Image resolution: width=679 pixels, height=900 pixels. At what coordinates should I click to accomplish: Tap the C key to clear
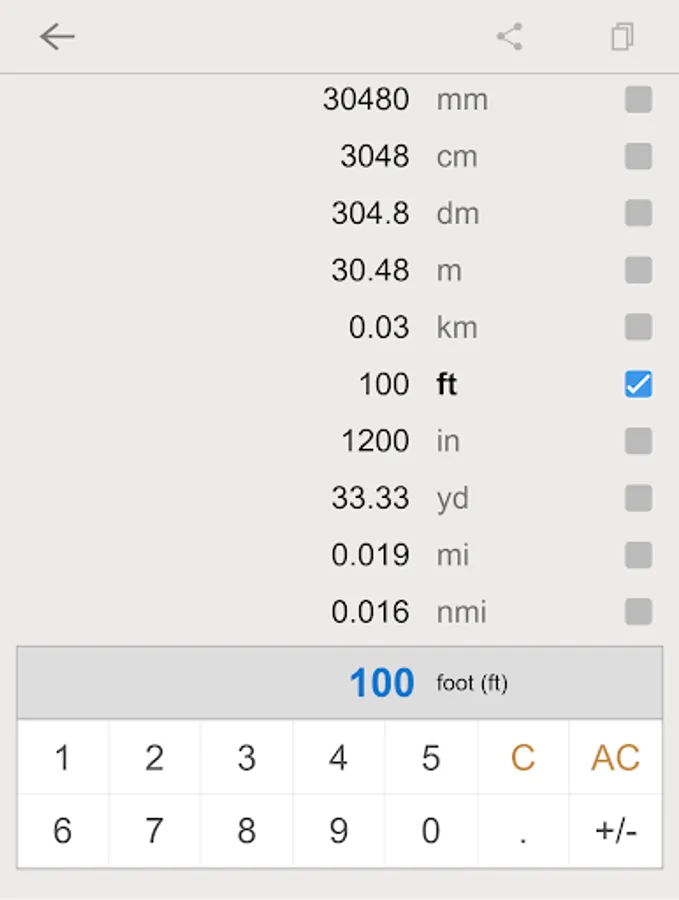pos(523,758)
